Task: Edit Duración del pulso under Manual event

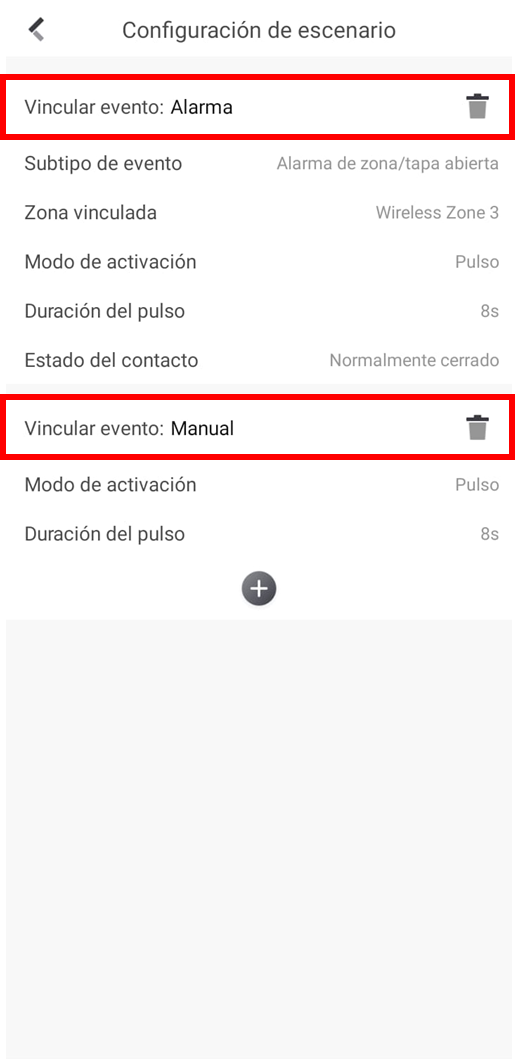Action: [259, 534]
